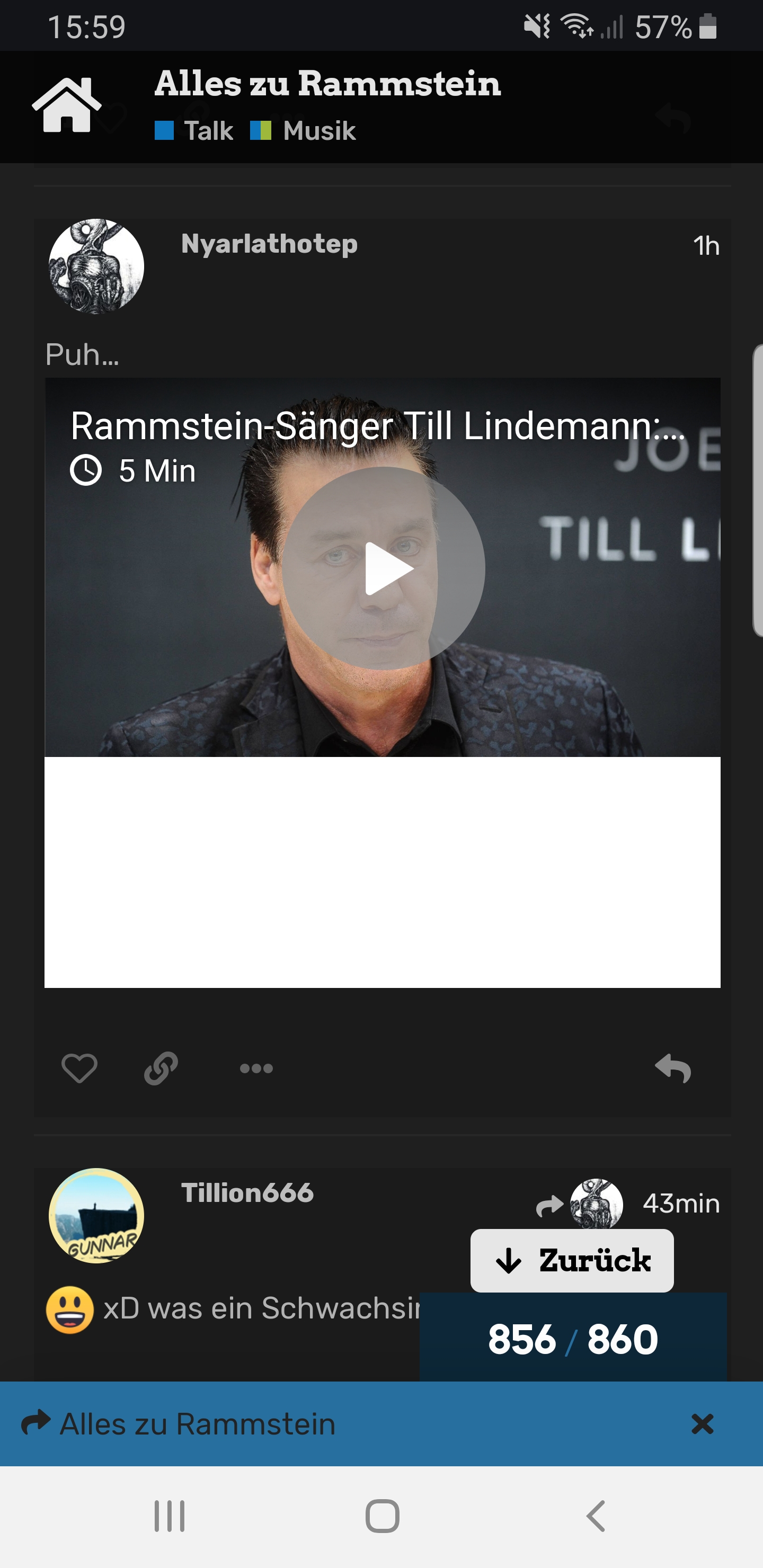The width and height of the screenshot is (763, 1568).
Task: Play the Till Lindemann video
Action: tap(383, 568)
